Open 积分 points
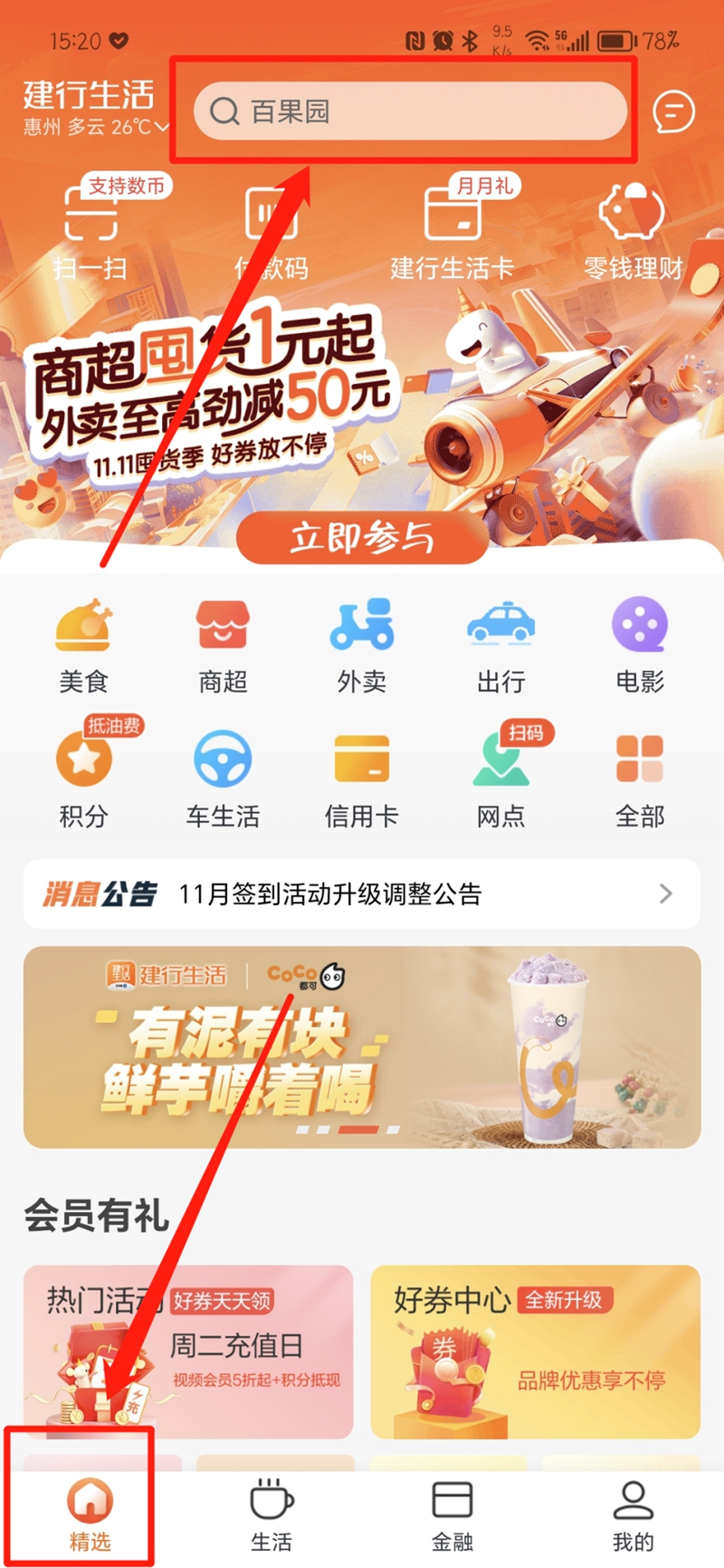The image size is (724, 1568). coord(83,779)
